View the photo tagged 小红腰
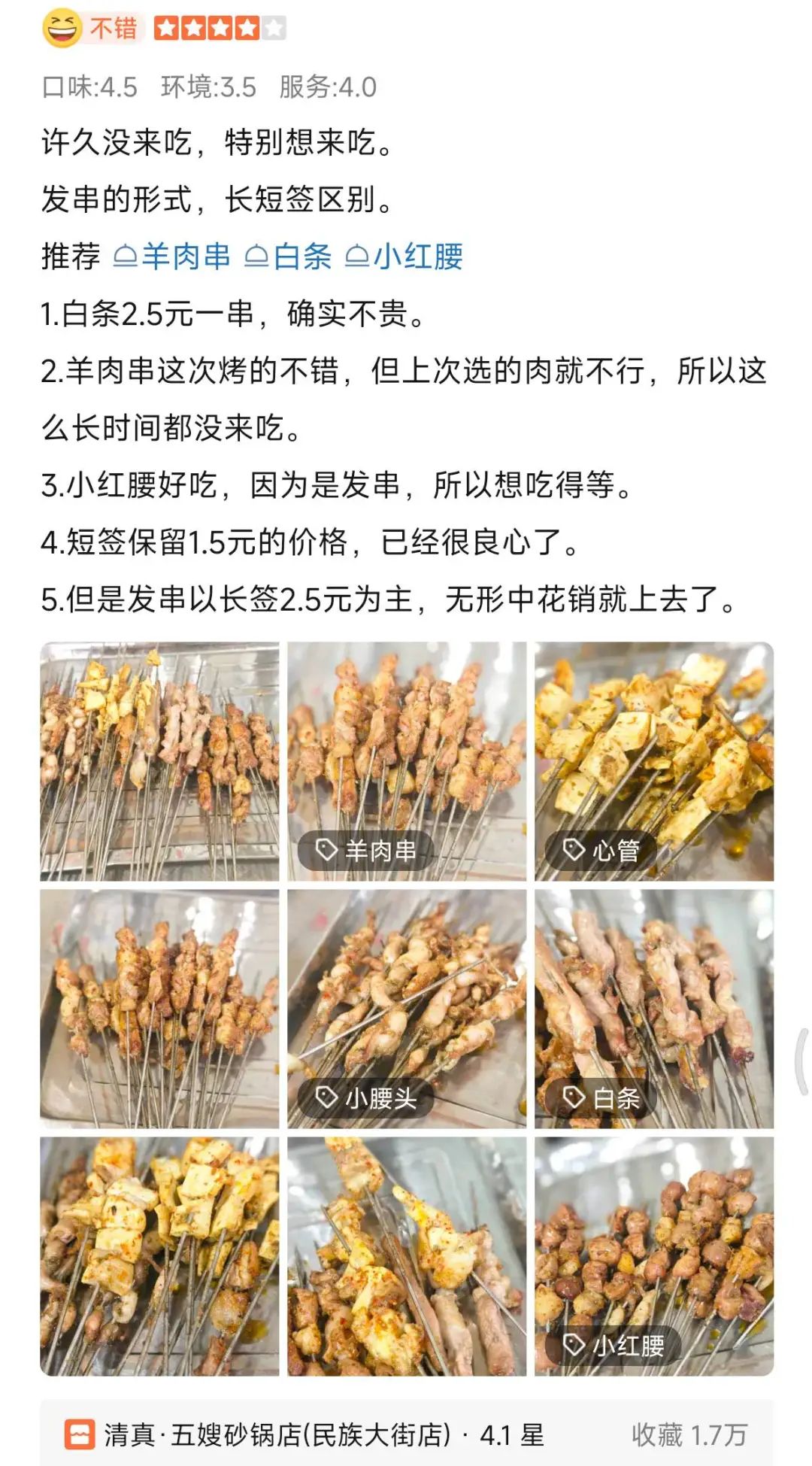 [653, 1256]
